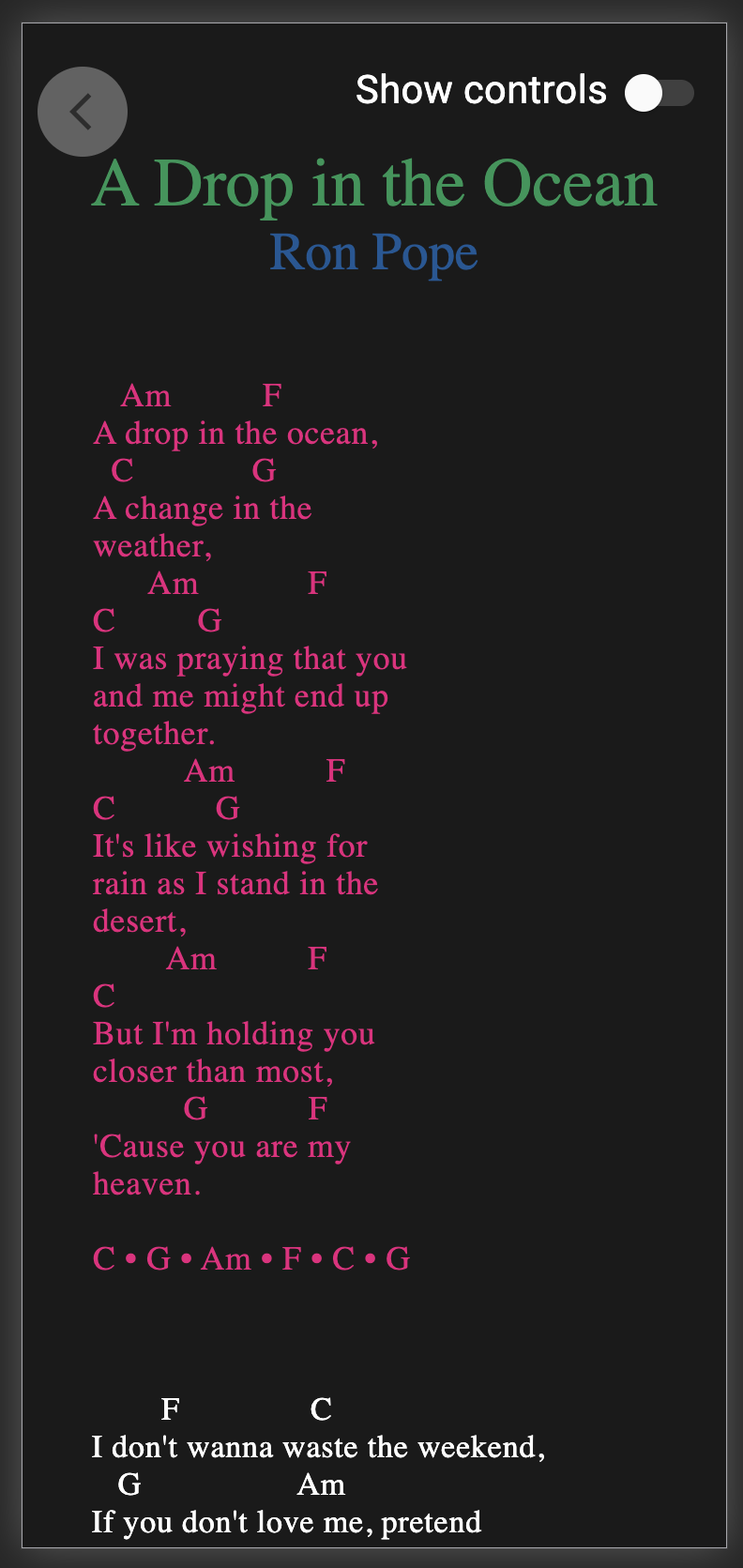Select the C chord above 'the weekend'
This screenshot has height=1568, width=743.
[x=321, y=1409]
